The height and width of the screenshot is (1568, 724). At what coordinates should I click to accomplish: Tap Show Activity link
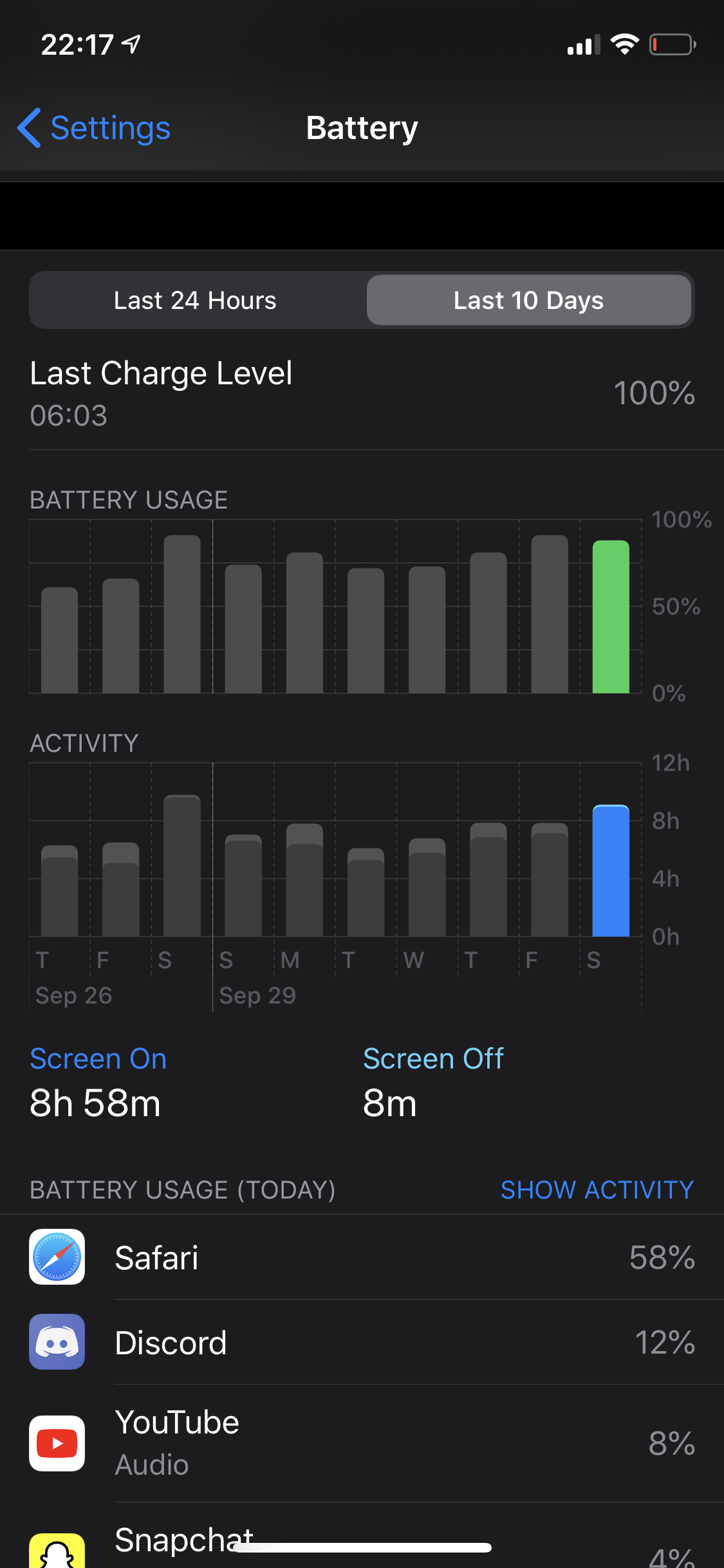(597, 1190)
